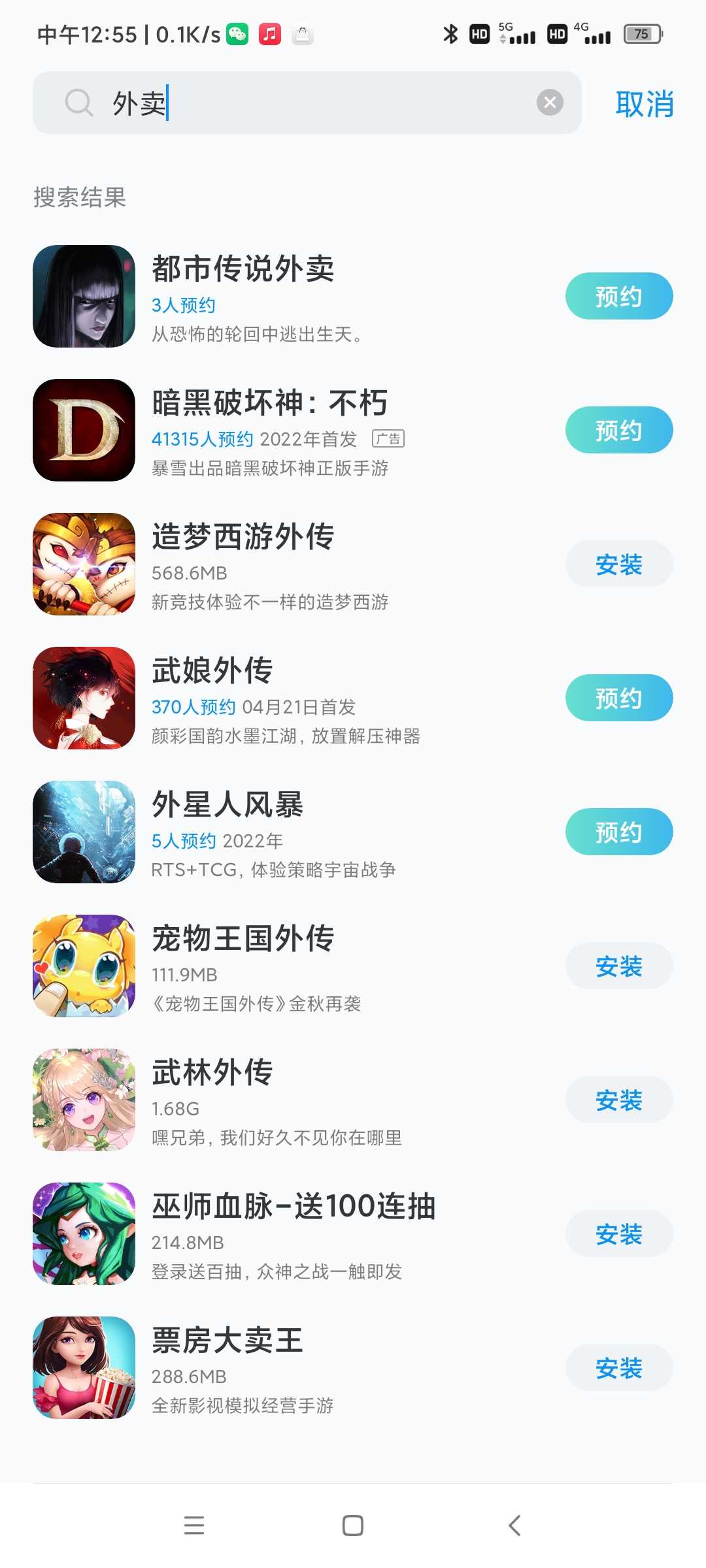Clear the search text with the X icon
706x1568 pixels.
(x=550, y=103)
